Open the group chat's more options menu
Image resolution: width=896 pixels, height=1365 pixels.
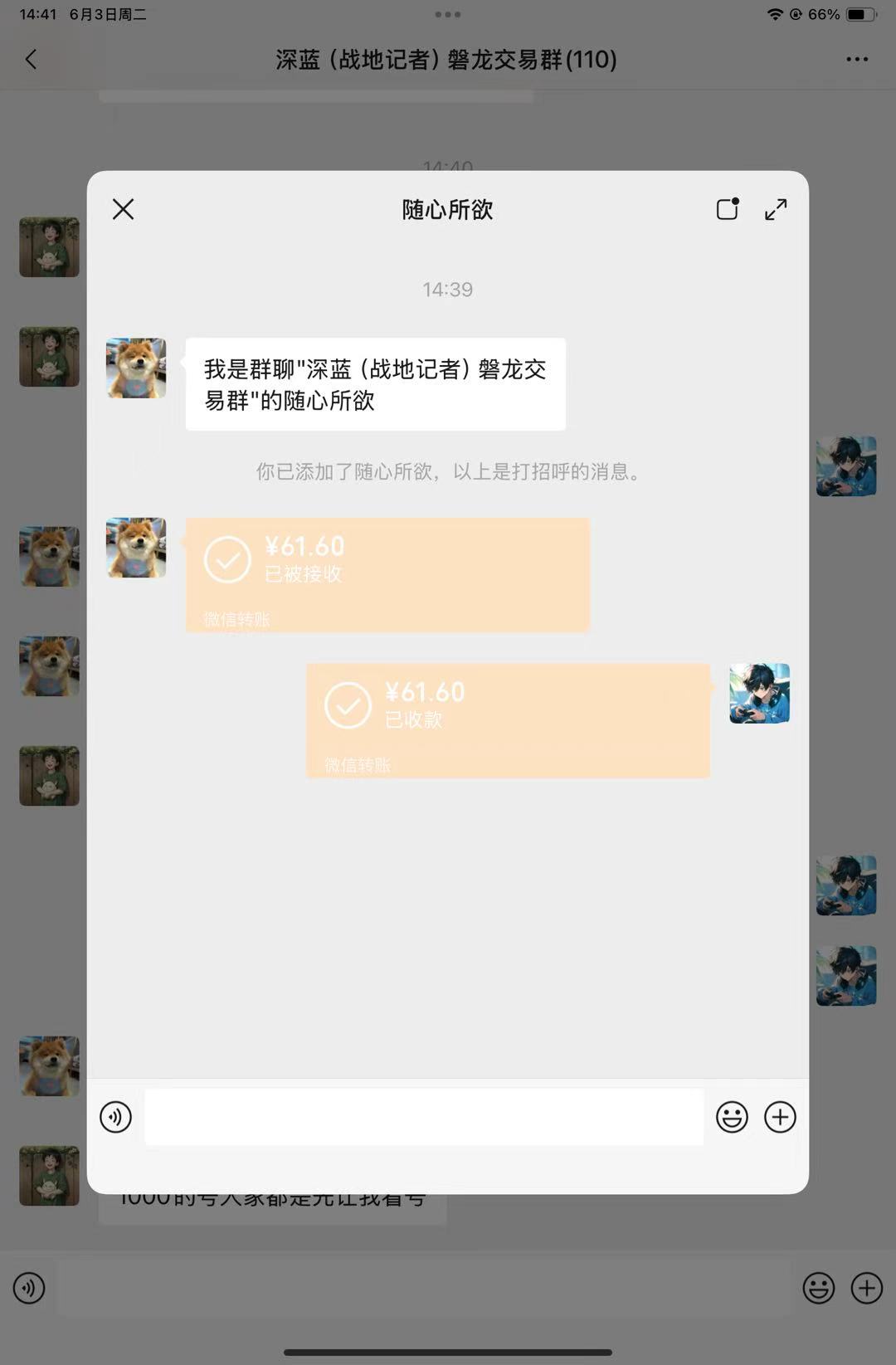coord(856,59)
